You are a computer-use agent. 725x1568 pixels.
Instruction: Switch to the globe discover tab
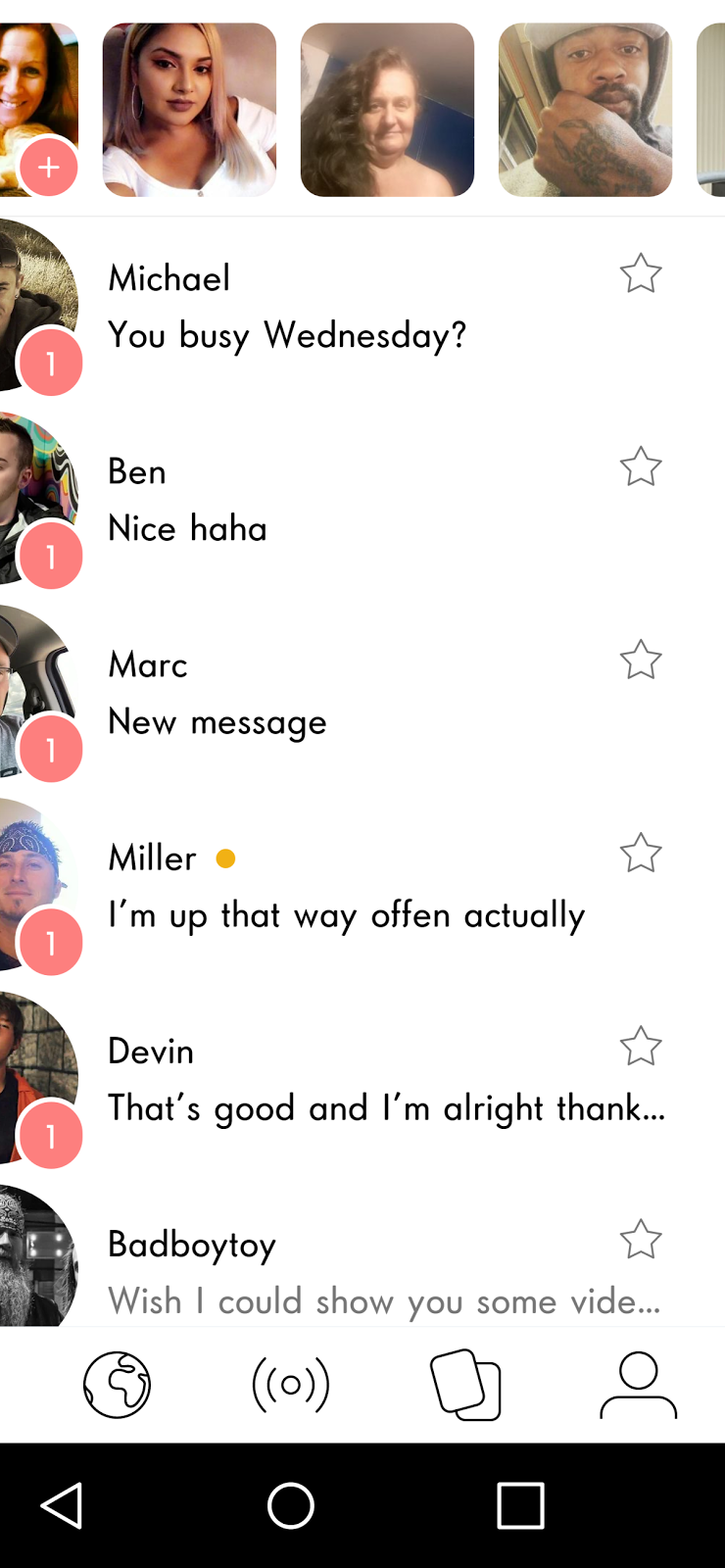click(x=118, y=1385)
